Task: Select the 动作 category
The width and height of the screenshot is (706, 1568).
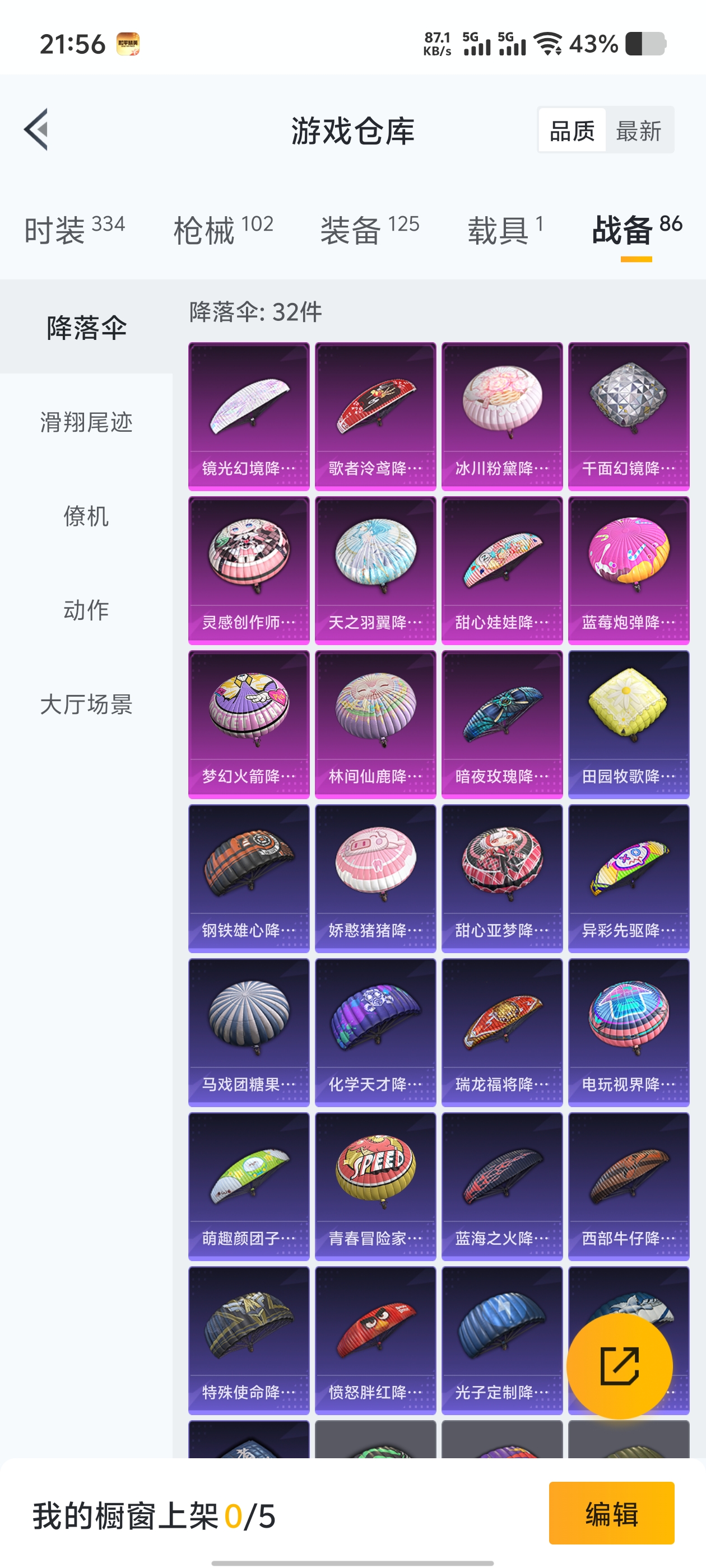Action: (x=86, y=609)
